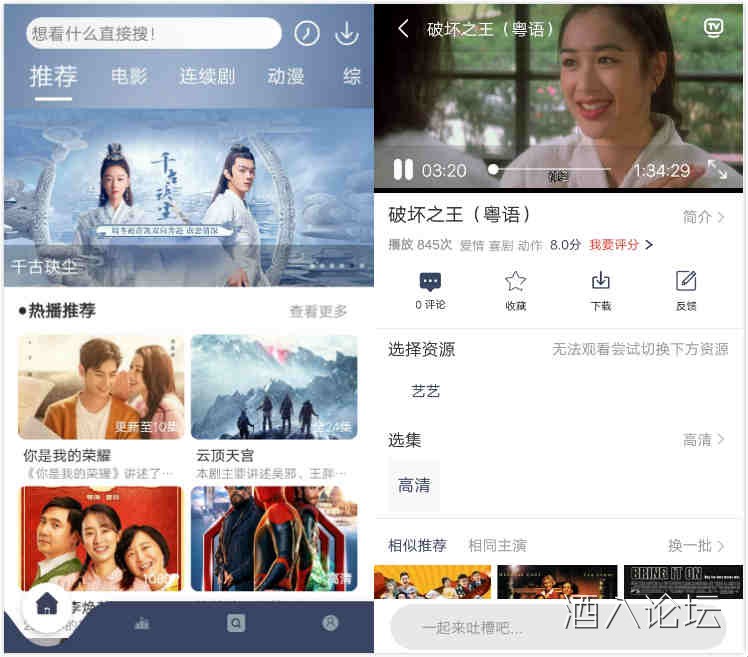Tap 查看更多 in 热播推荐
Viewport: 748px width, 657px height.
pyautogui.click(x=318, y=311)
